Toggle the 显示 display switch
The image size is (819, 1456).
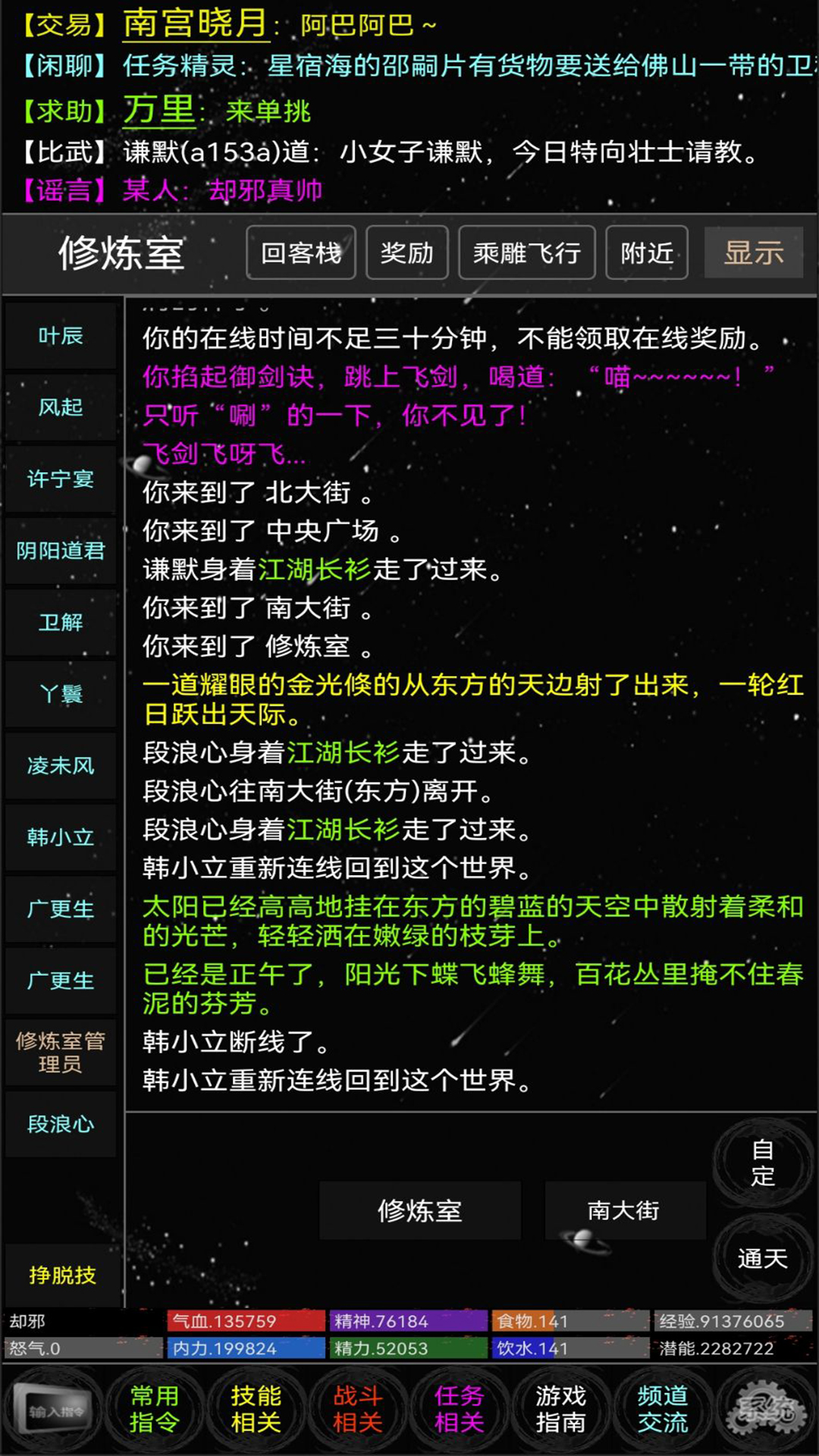click(x=753, y=253)
